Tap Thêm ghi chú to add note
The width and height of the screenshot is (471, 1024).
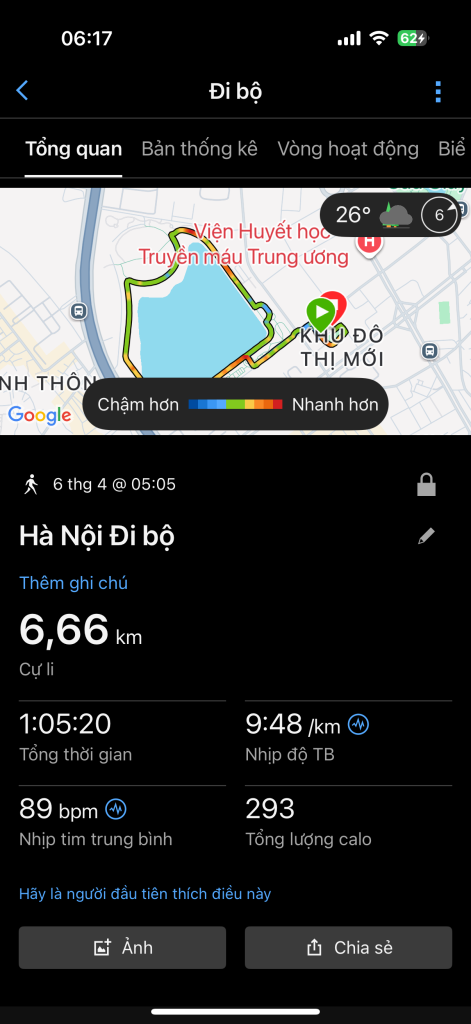pyautogui.click(x=73, y=583)
